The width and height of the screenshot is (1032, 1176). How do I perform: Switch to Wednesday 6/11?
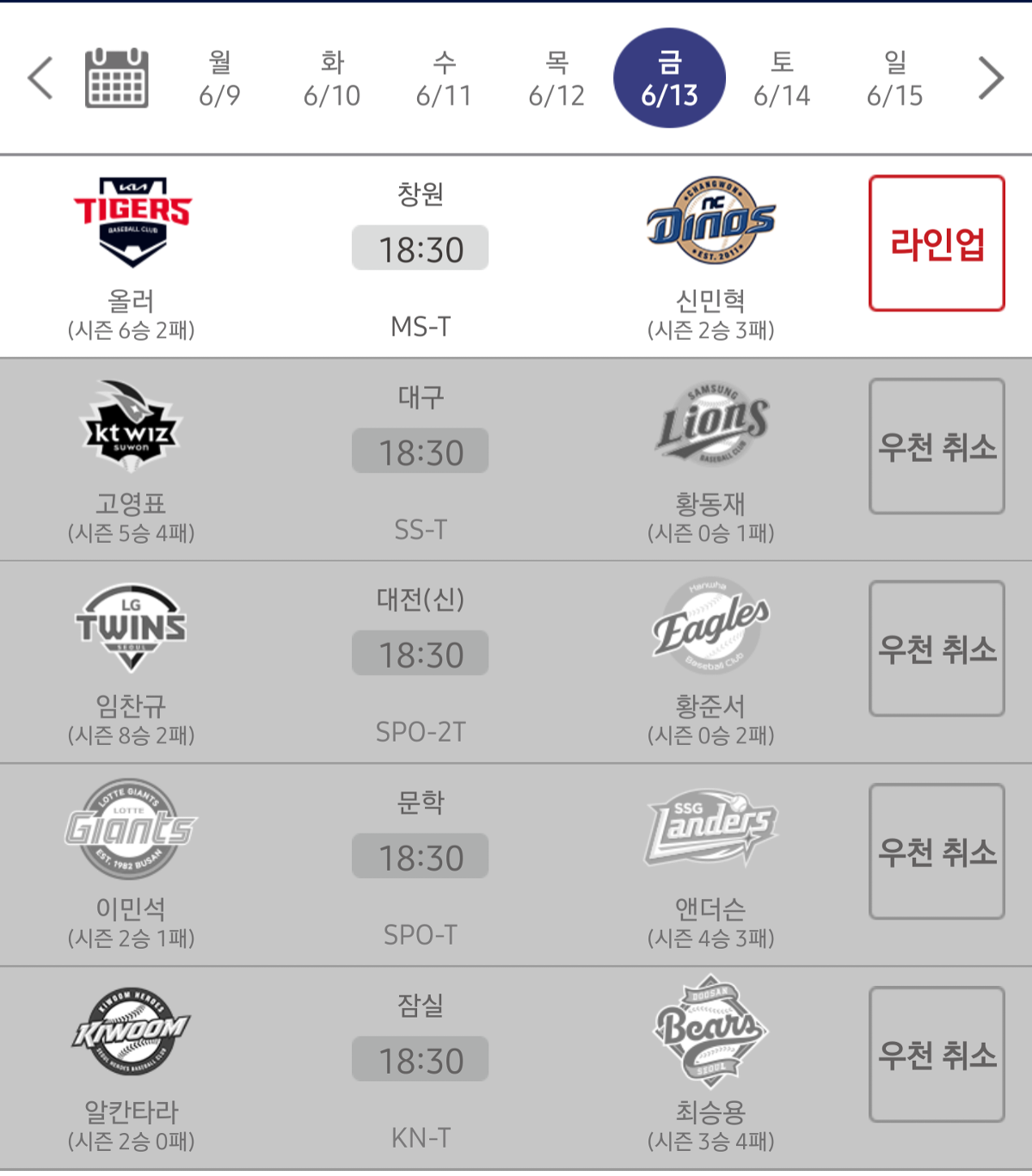click(x=444, y=78)
